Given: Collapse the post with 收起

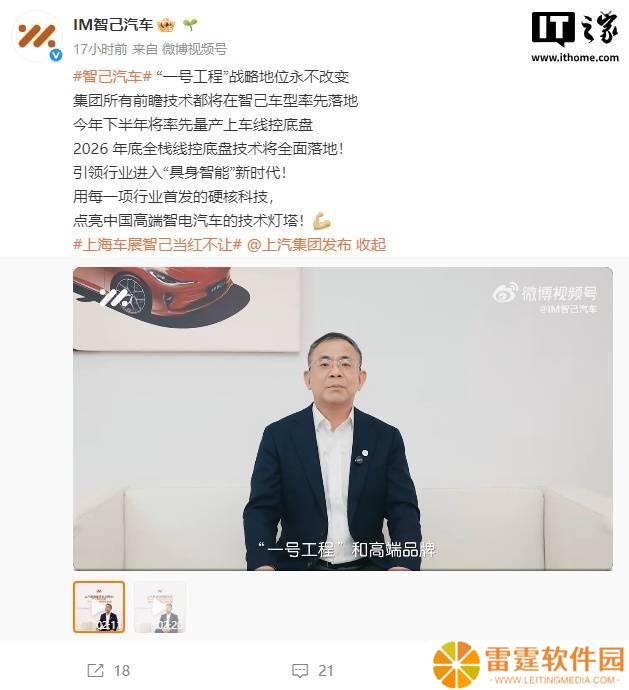Looking at the screenshot, I should coord(371,245).
